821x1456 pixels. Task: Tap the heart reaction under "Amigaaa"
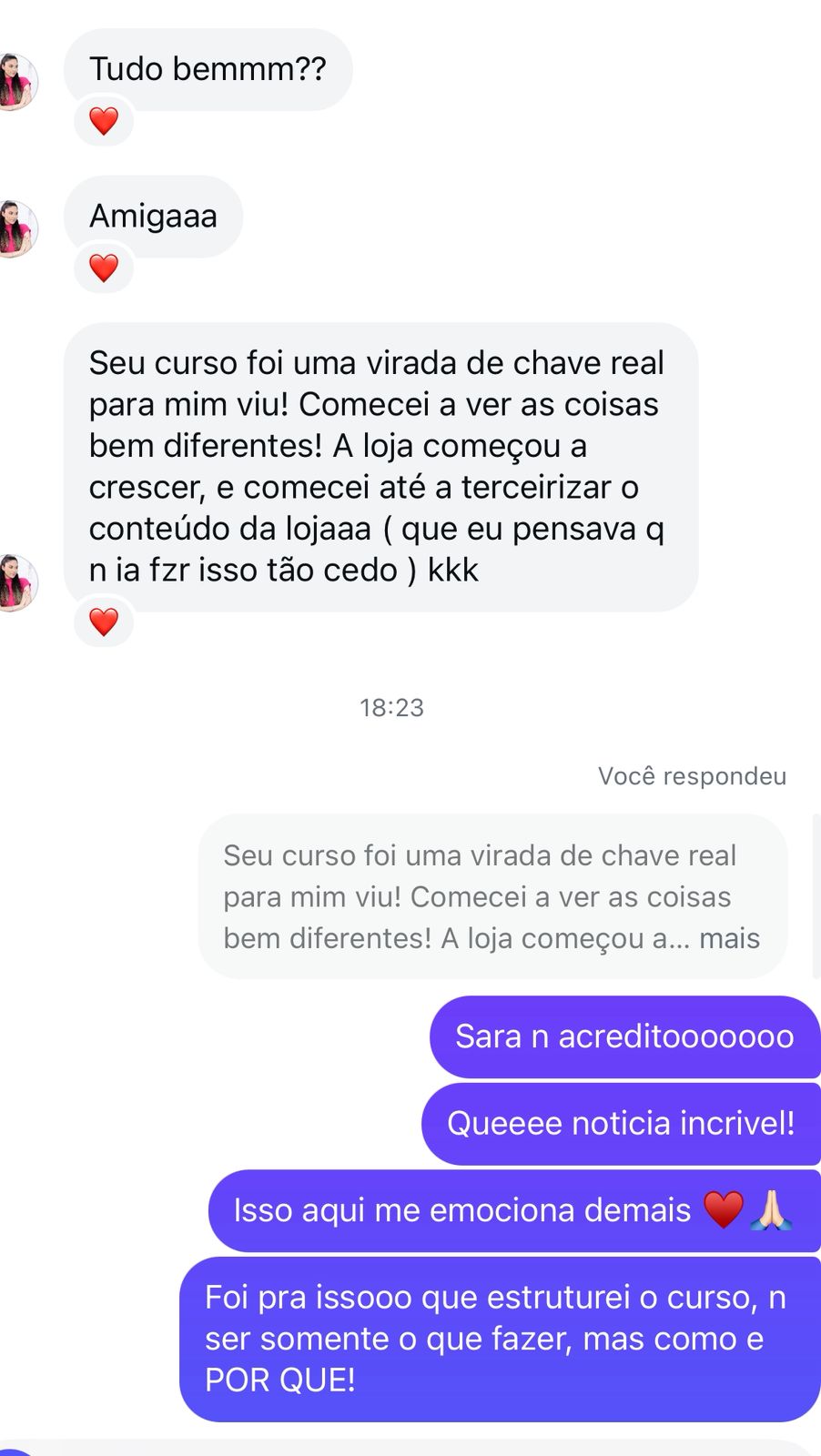pyautogui.click(x=104, y=268)
